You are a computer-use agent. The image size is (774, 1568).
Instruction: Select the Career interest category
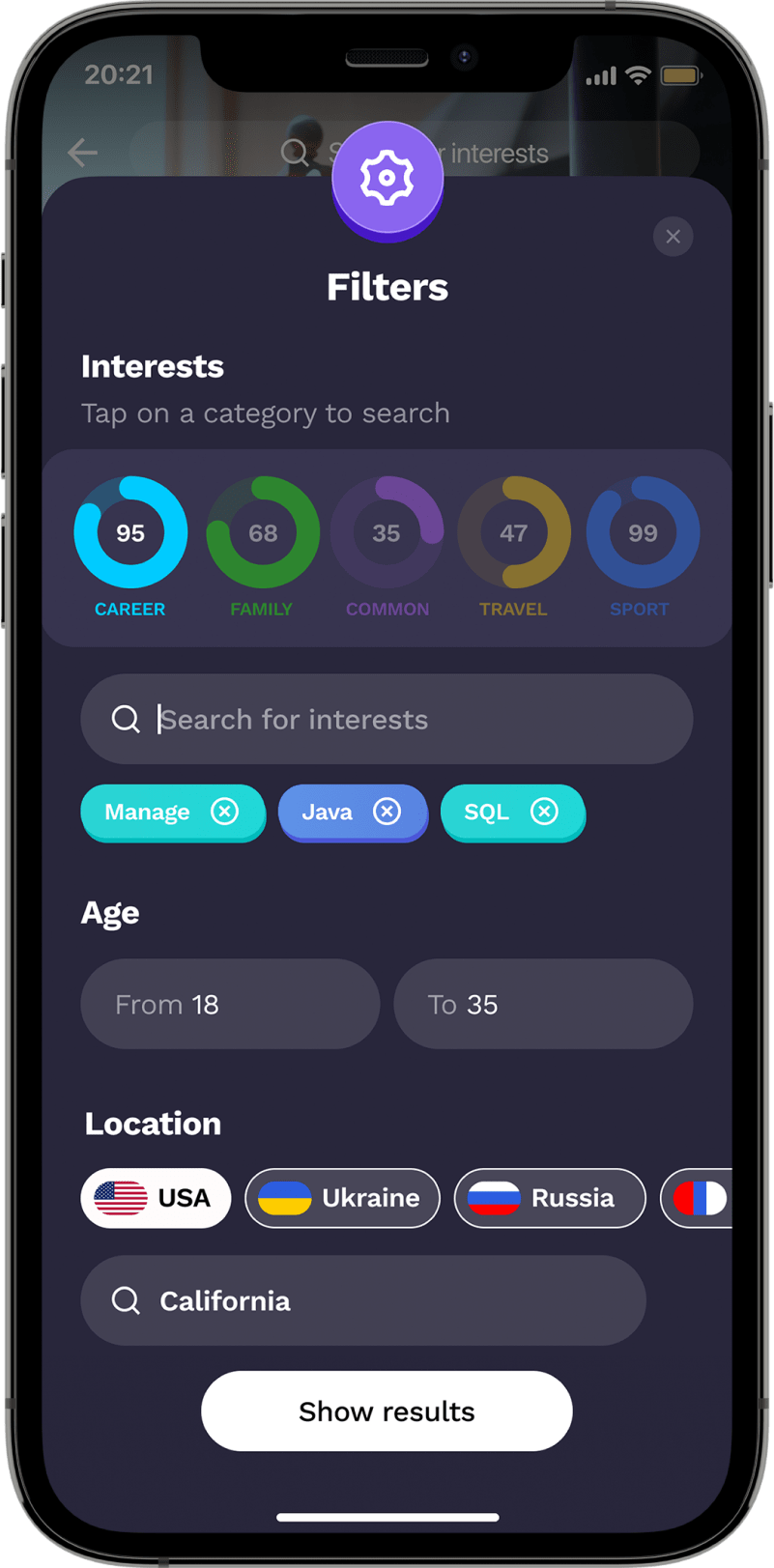tap(130, 547)
